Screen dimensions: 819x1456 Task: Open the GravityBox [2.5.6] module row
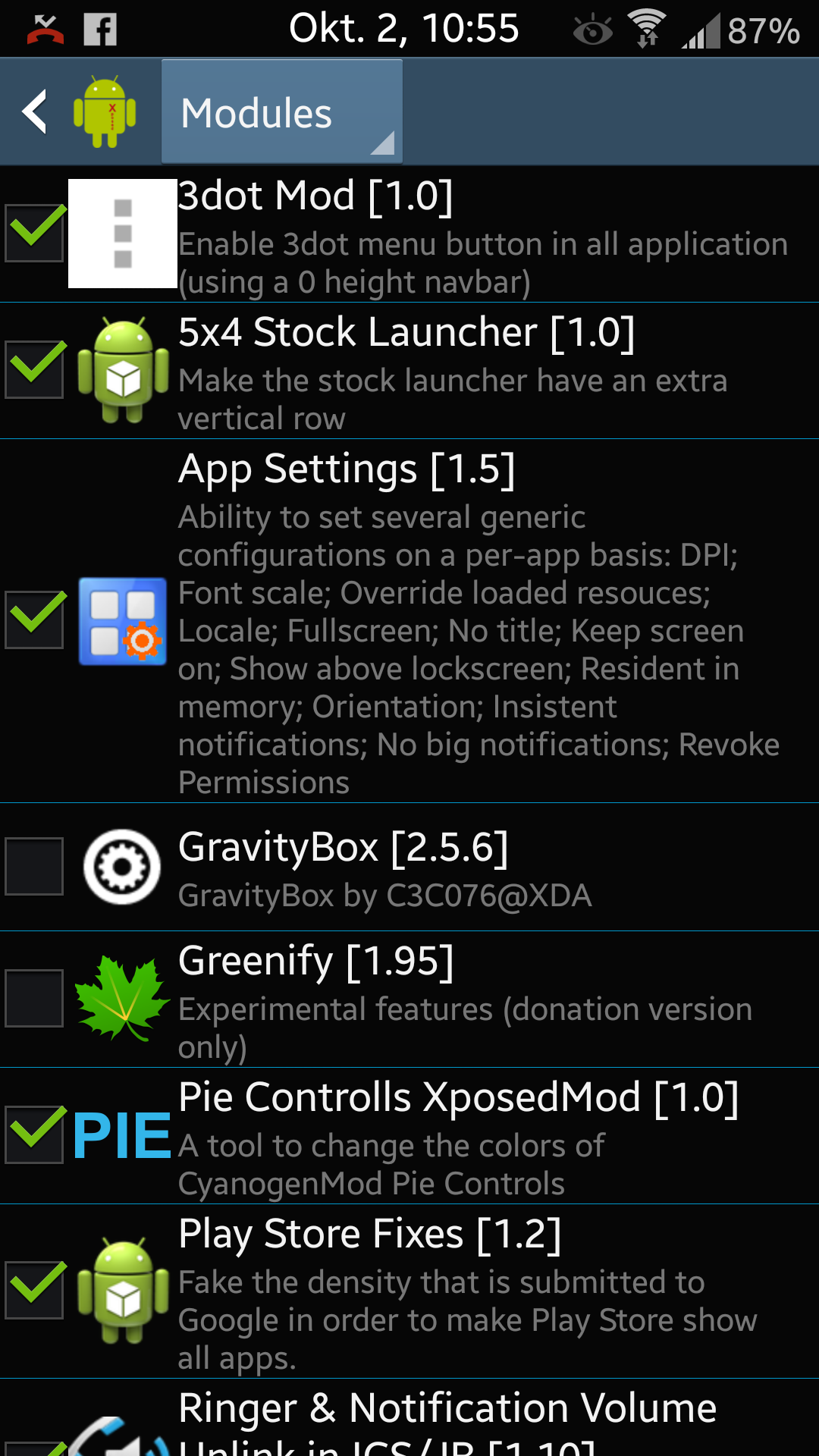(x=409, y=867)
